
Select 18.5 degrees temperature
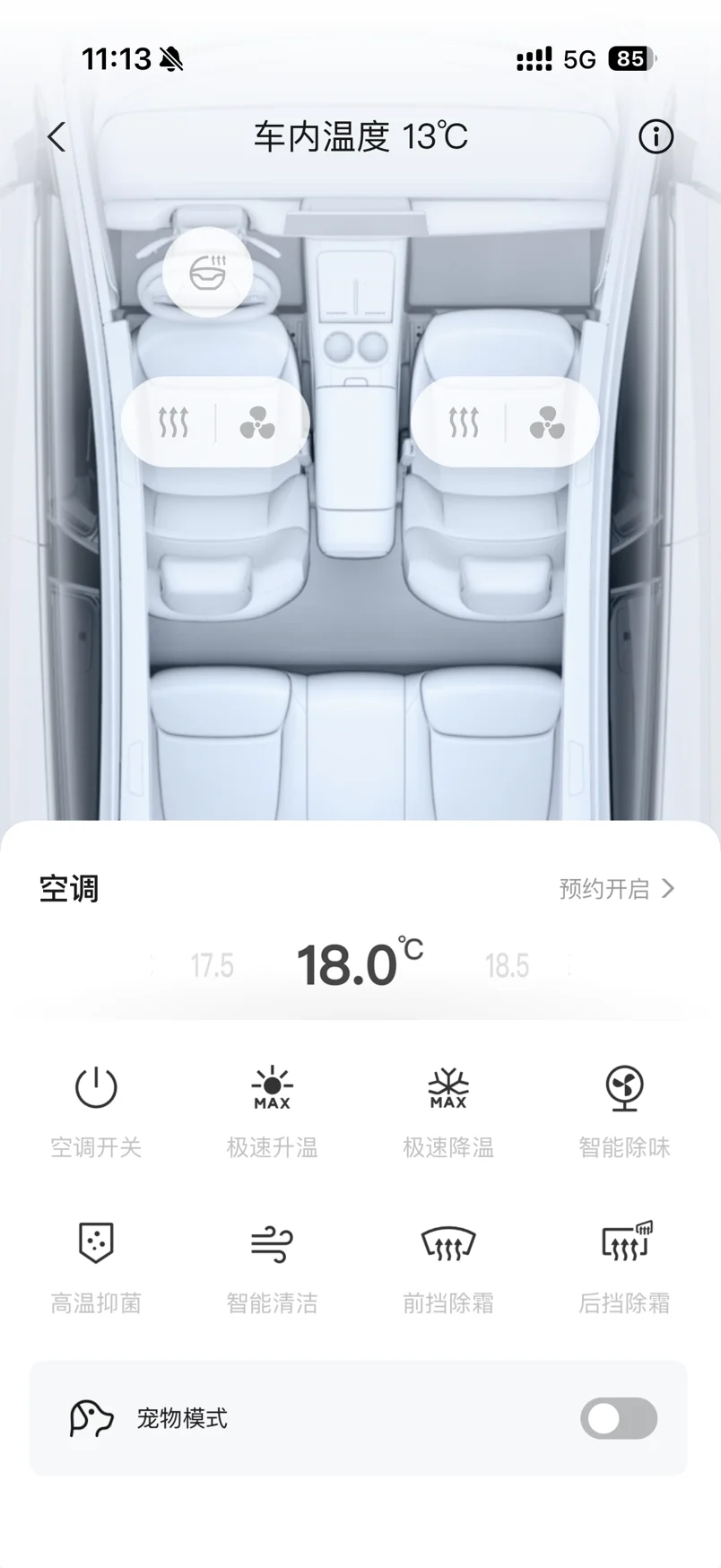507,966
